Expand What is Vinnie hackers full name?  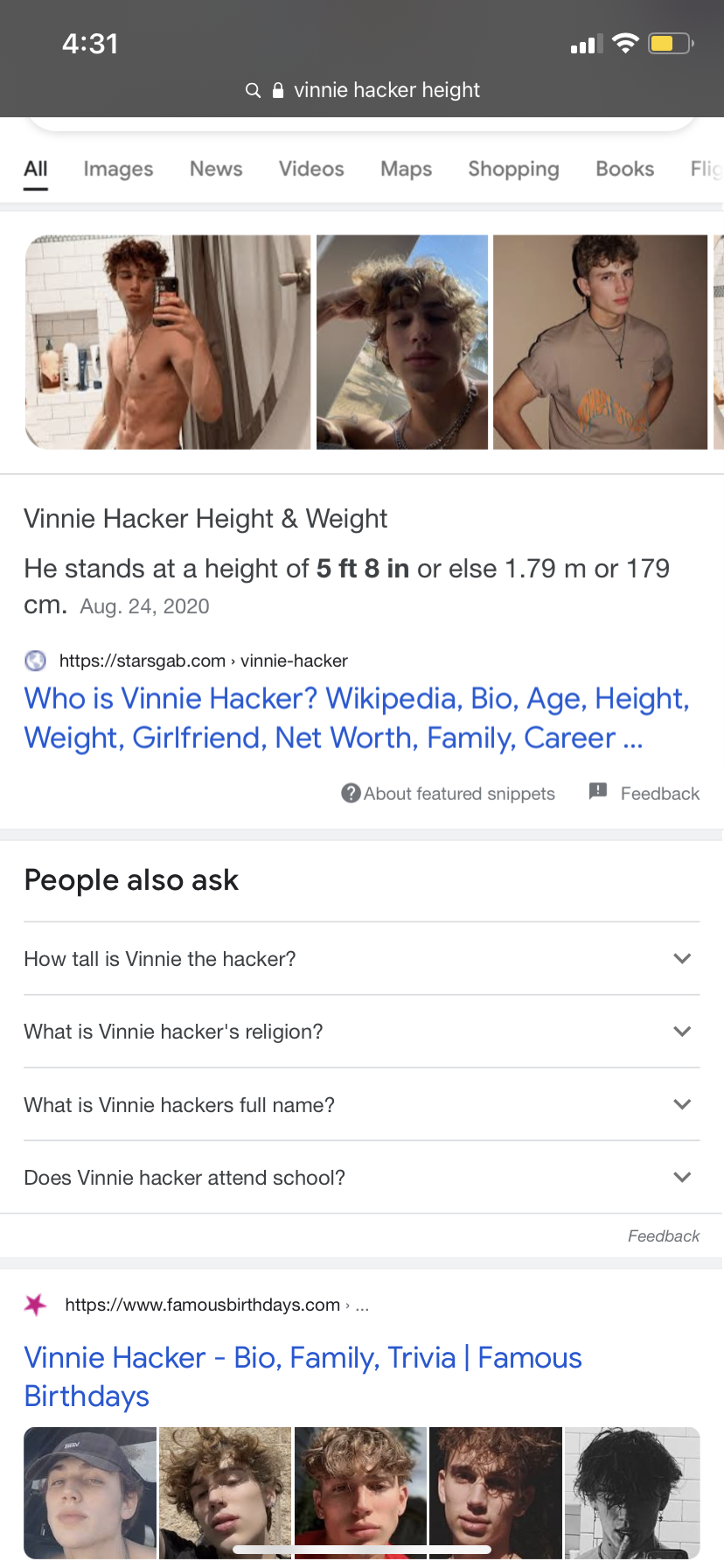(362, 1104)
